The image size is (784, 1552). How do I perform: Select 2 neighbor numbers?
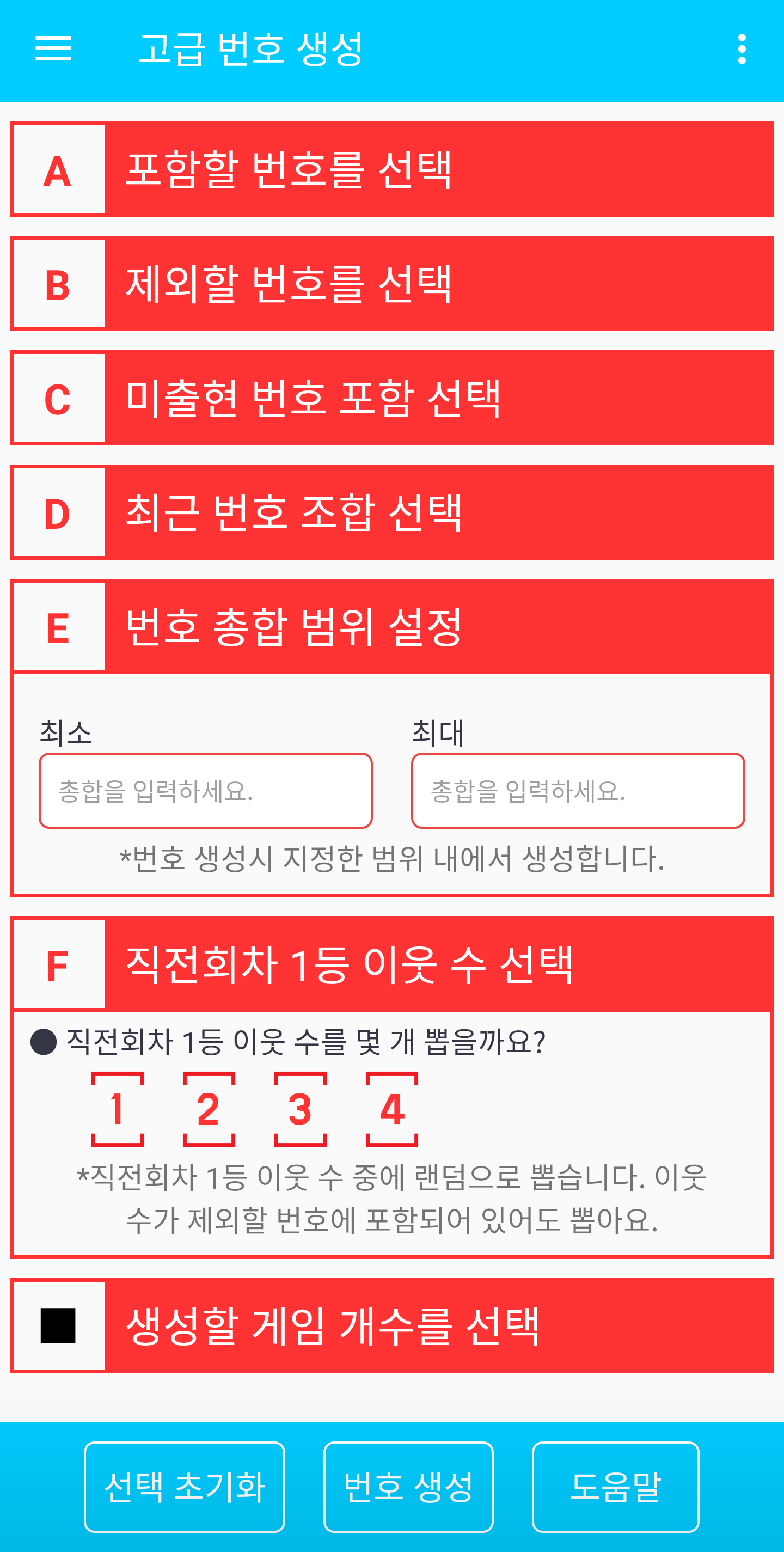(x=209, y=1109)
